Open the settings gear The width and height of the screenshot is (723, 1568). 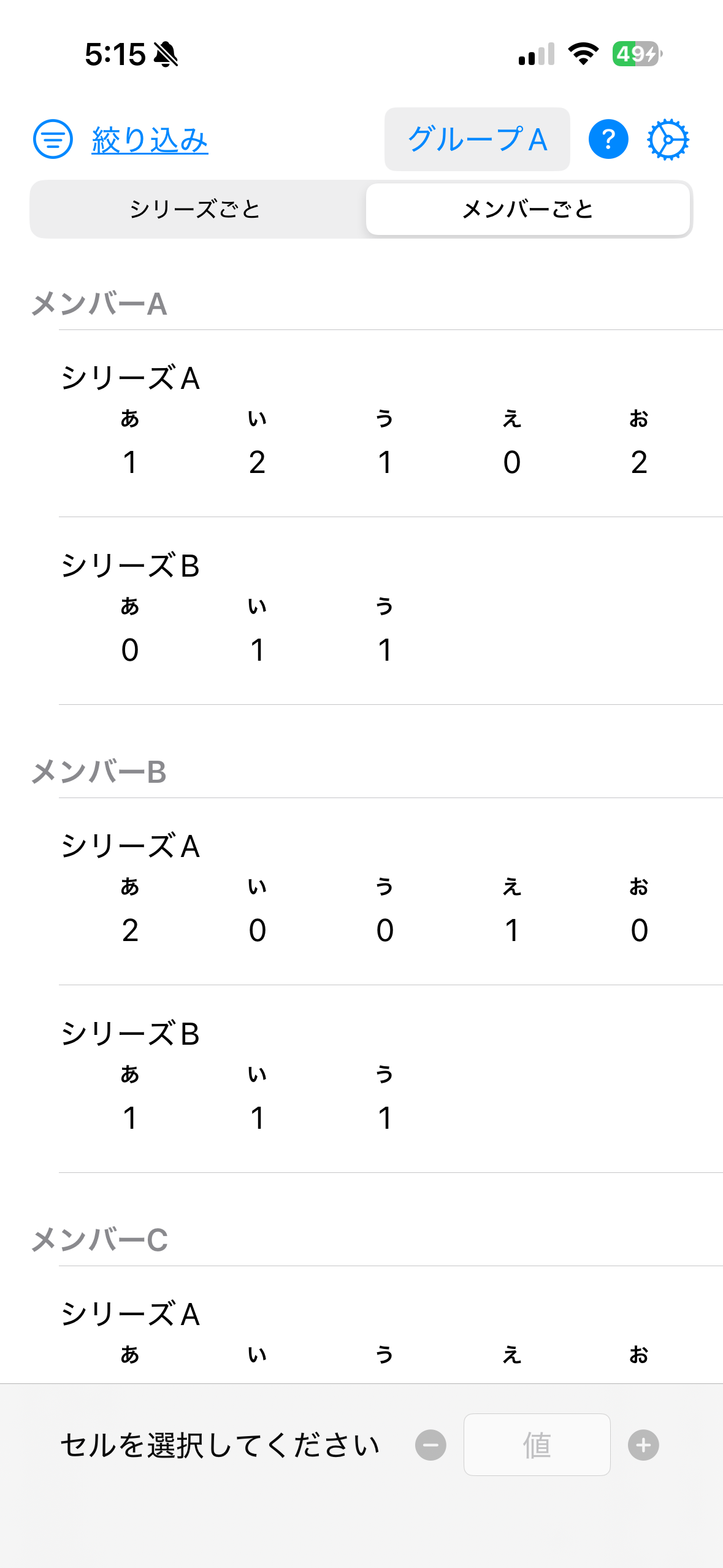click(668, 139)
